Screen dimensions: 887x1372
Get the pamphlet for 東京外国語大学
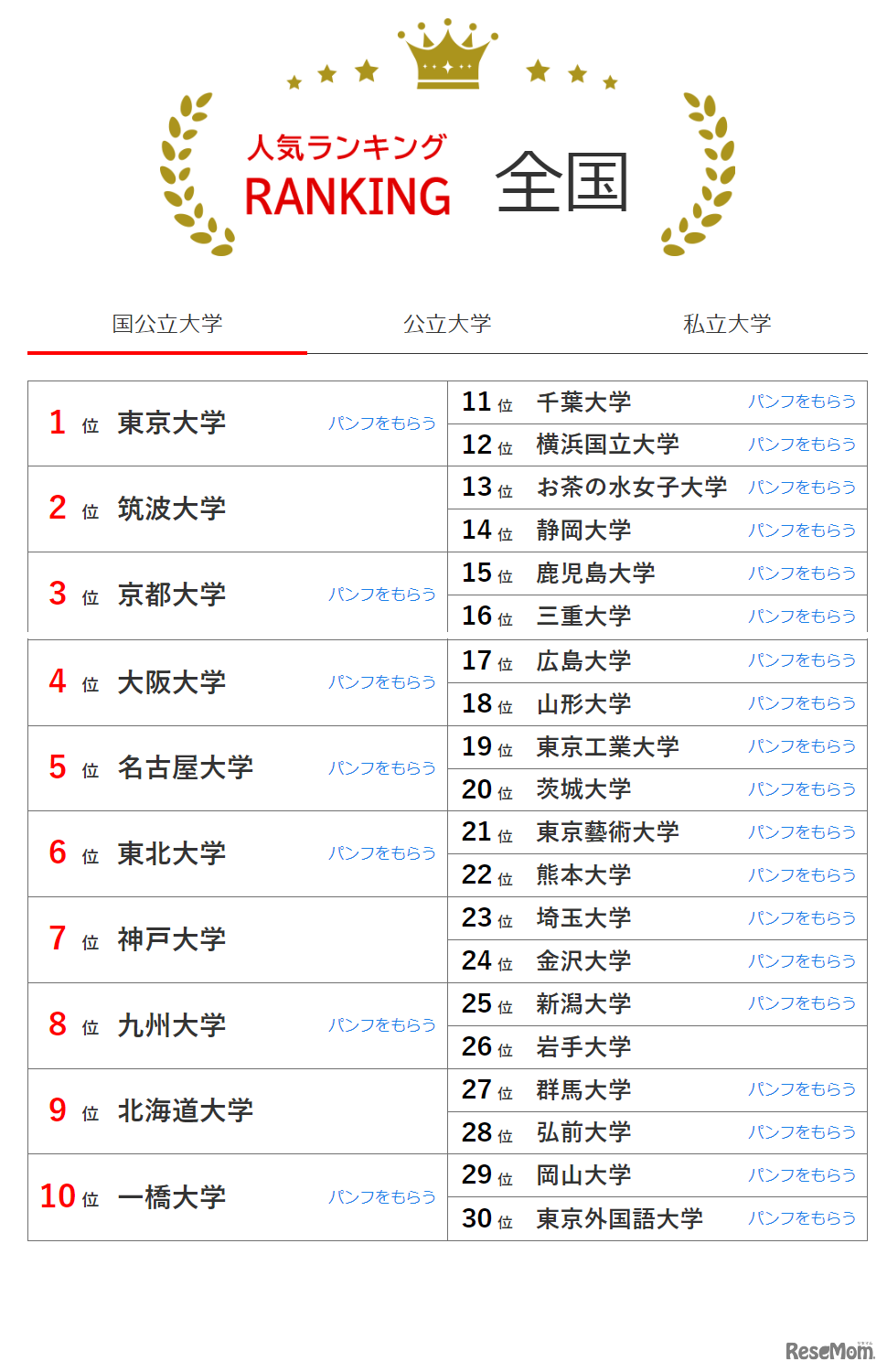(802, 1218)
